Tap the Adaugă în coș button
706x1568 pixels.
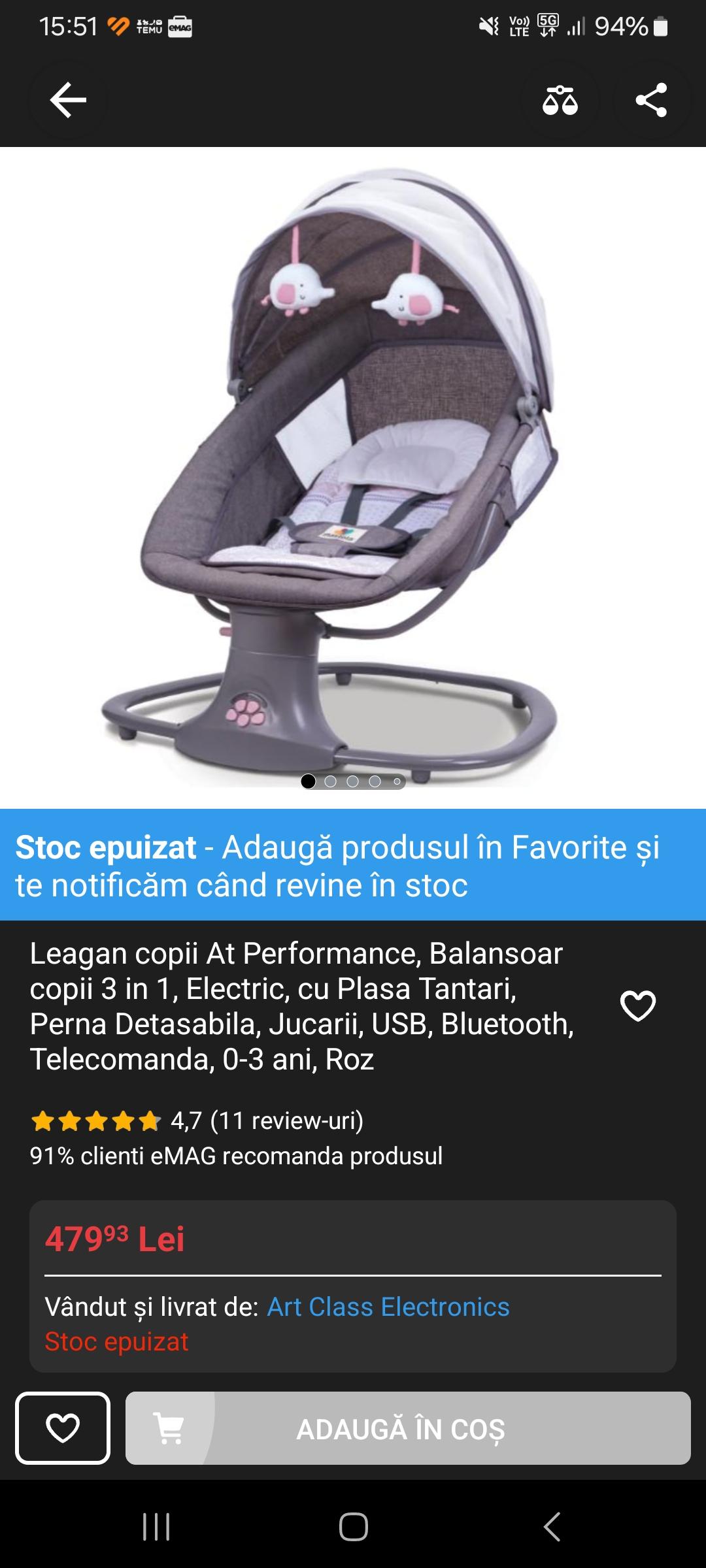408,1428
